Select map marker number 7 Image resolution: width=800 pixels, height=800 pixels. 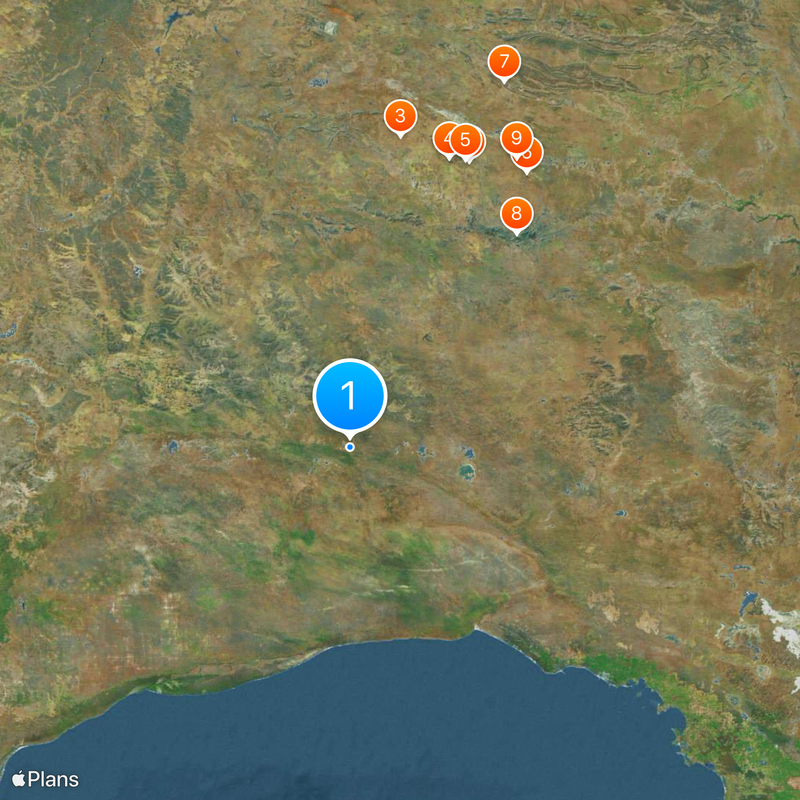tap(504, 62)
